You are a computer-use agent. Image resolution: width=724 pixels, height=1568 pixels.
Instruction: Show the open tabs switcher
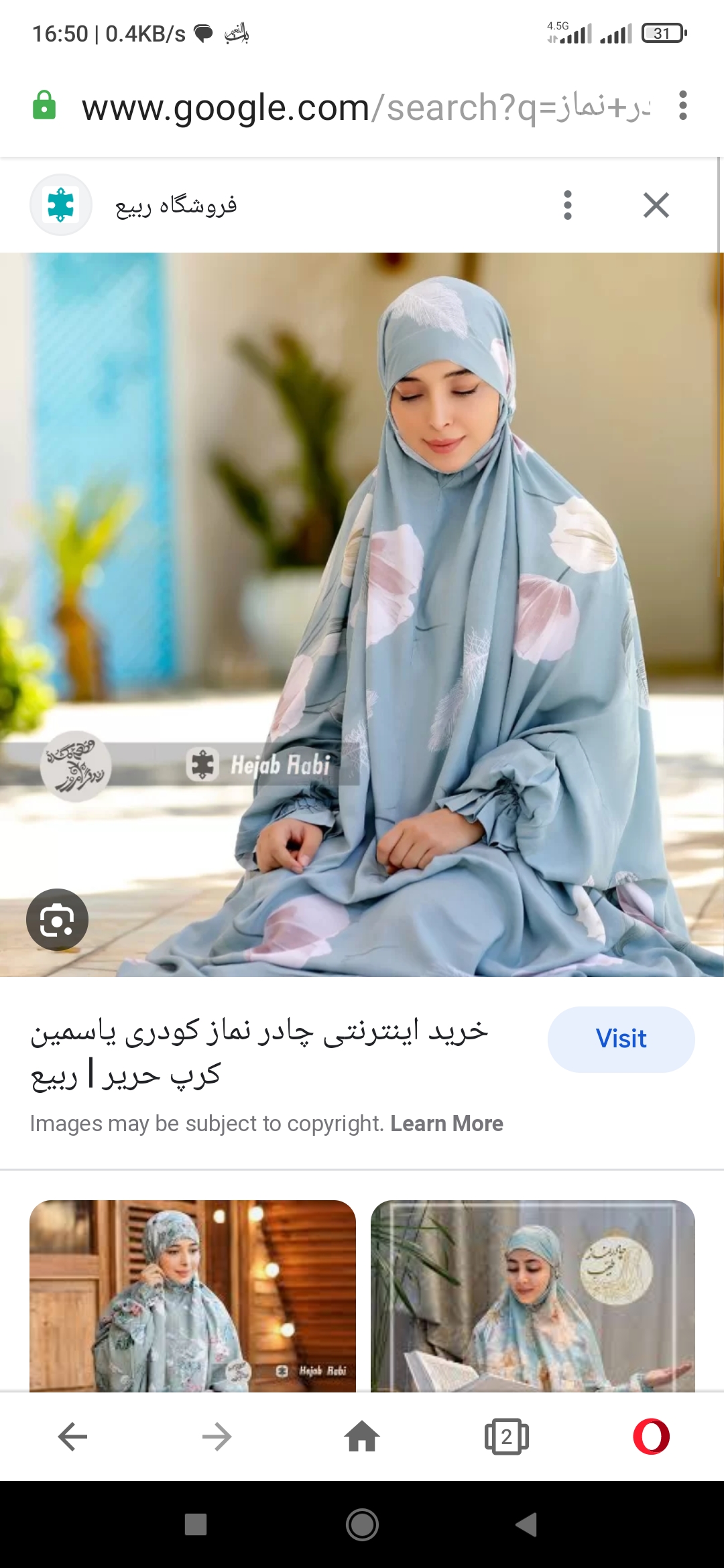pyautogui.click(x=506, y=1437)
